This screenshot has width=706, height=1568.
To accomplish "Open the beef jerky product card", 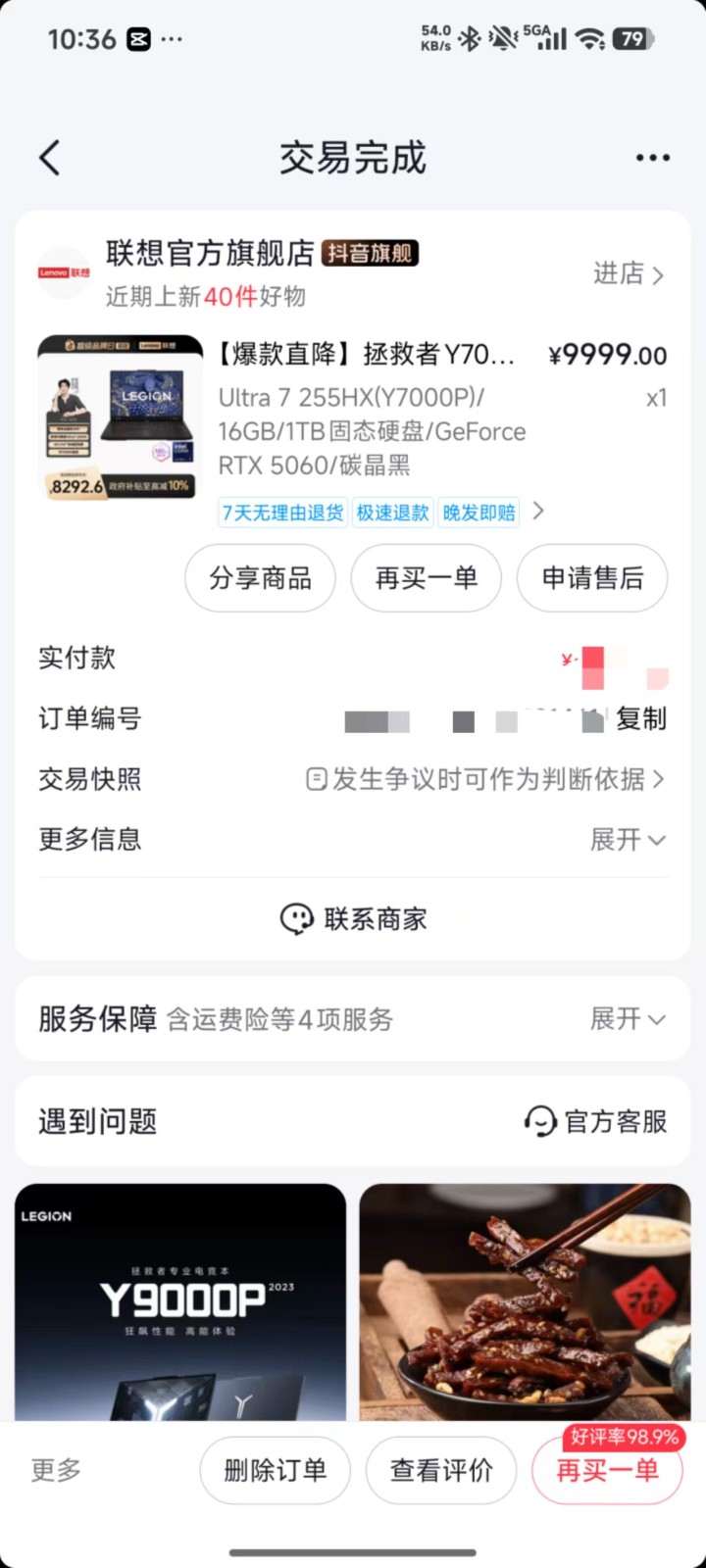I will [x=525, y=1301].
